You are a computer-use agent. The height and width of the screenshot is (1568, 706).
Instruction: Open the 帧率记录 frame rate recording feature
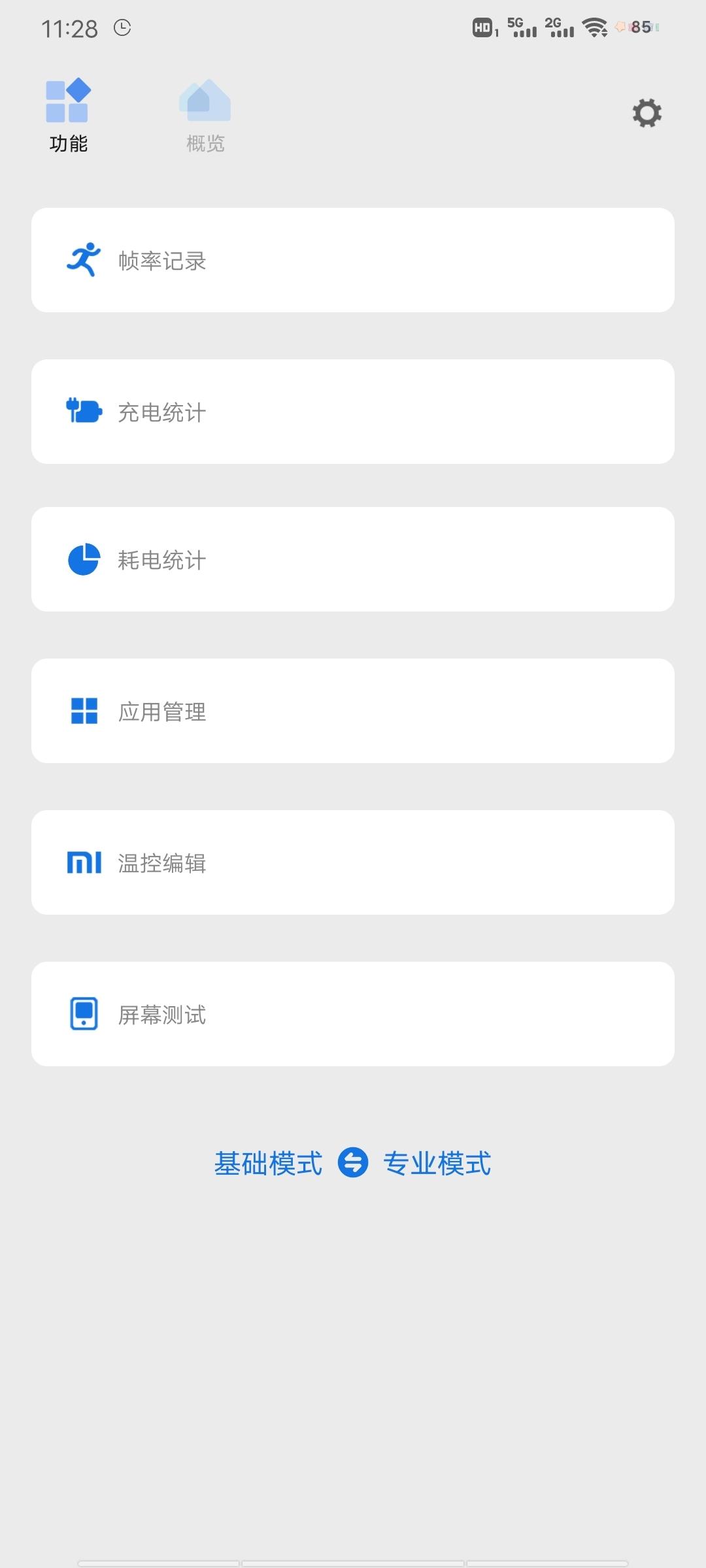(353, 261)
